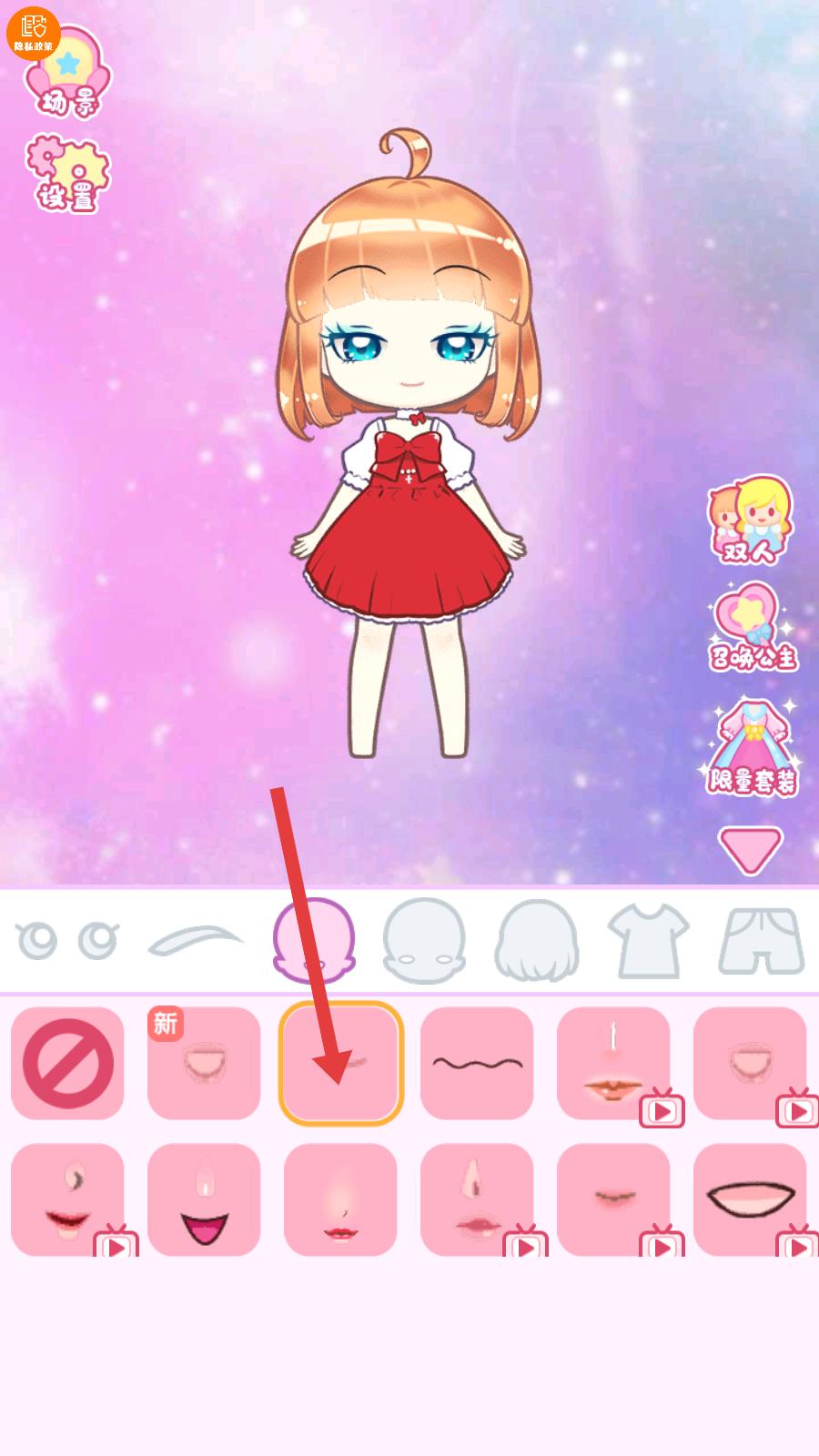This screenshot has width=819, height=1456.
Task: Select the face shape category tab
Action: (x=424, y=940)
